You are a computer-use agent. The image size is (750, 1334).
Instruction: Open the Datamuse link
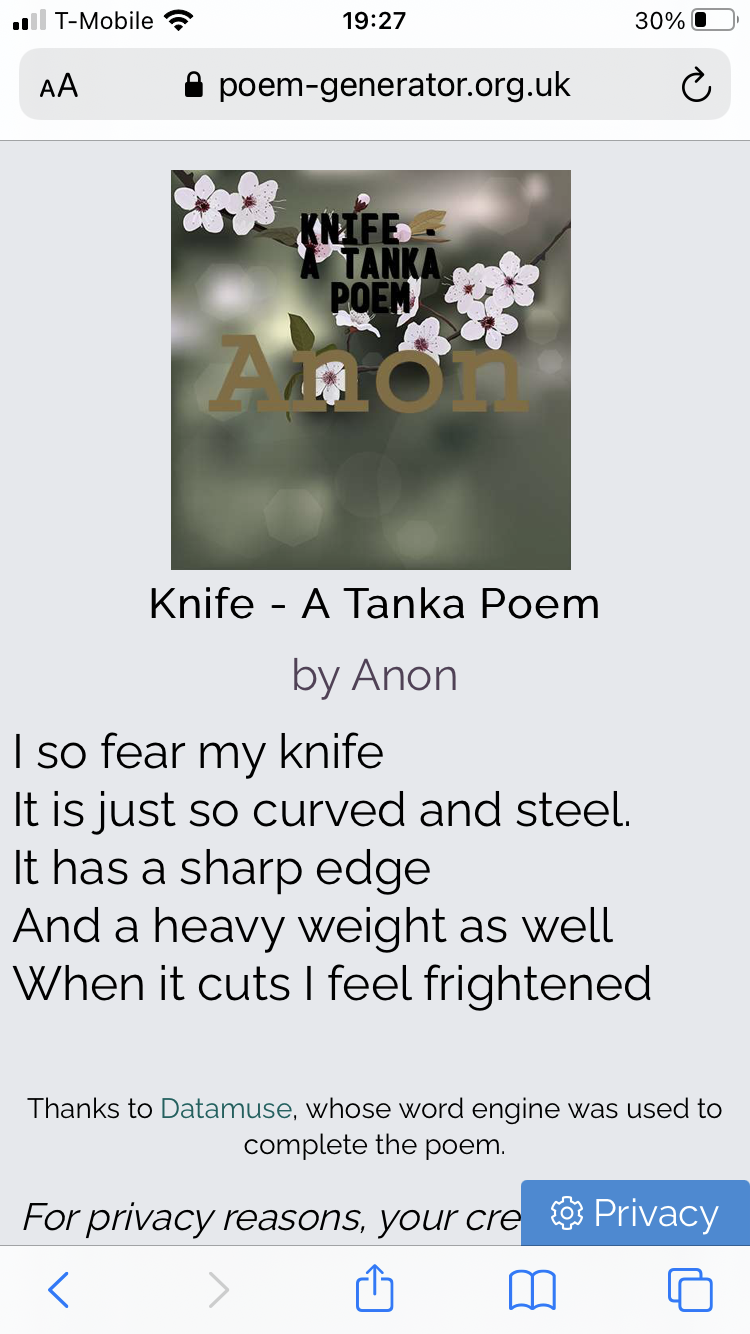click(226, 1108)
